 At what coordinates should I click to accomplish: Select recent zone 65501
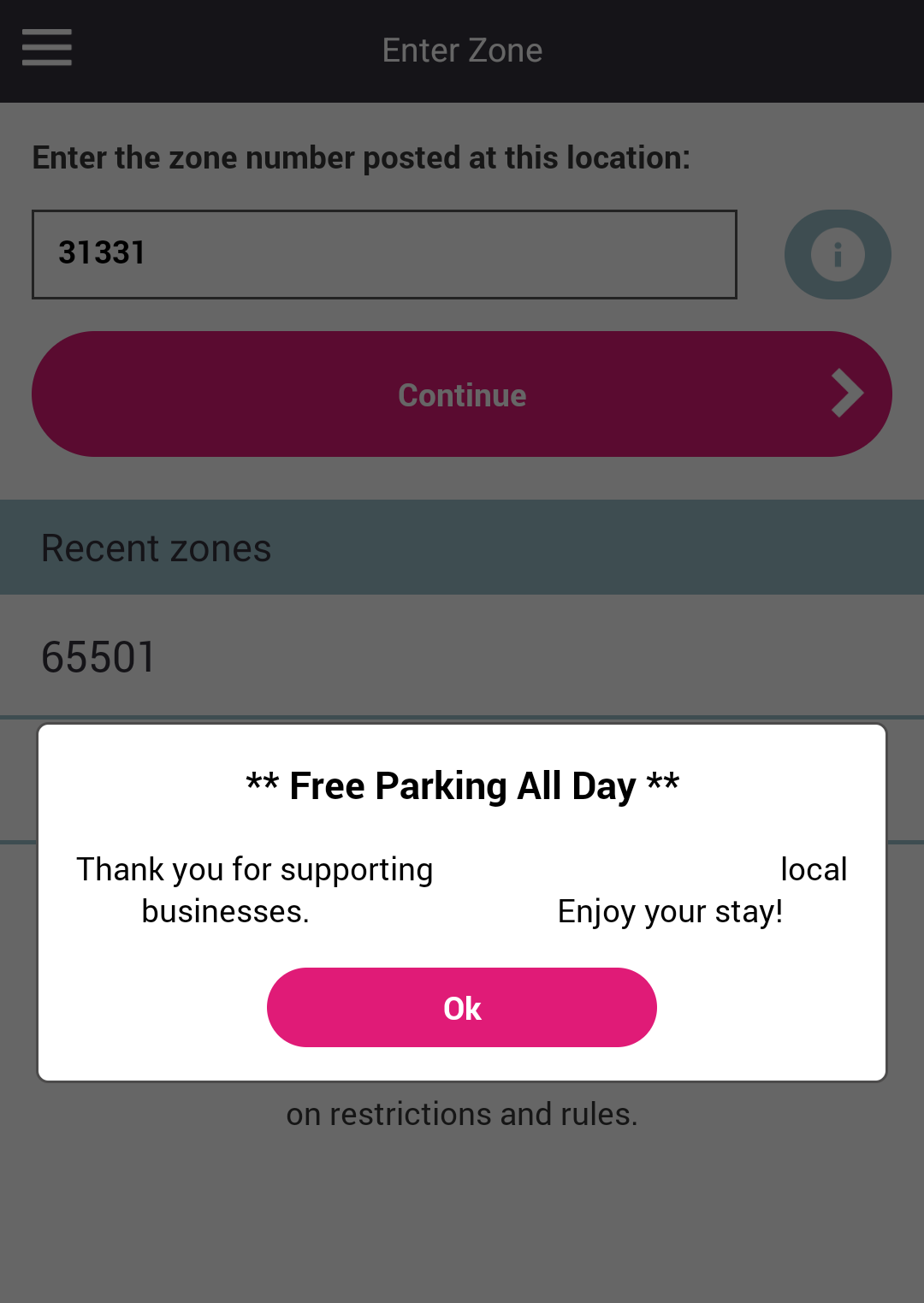98,657
